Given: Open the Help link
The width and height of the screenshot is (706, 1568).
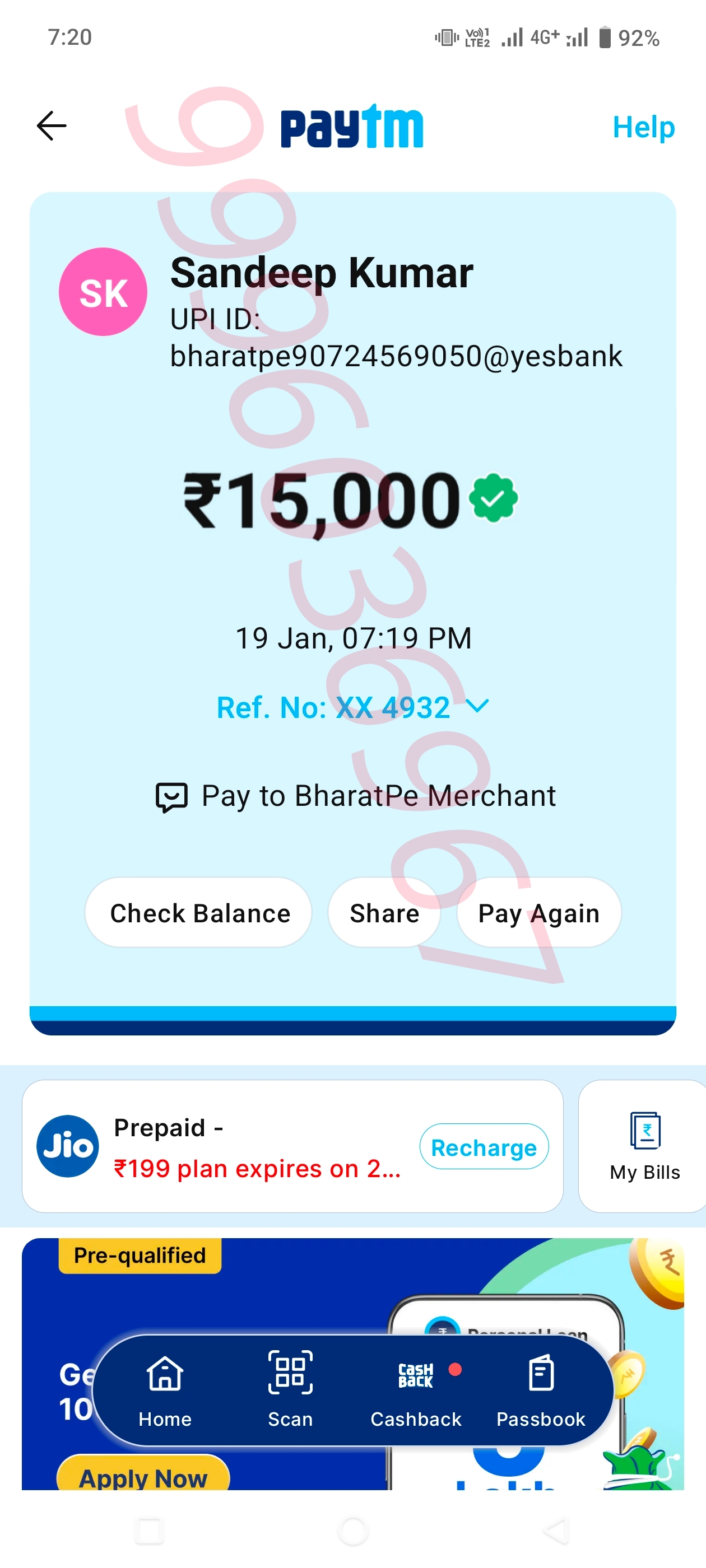Looking at the screenshot, I should 643,127.
